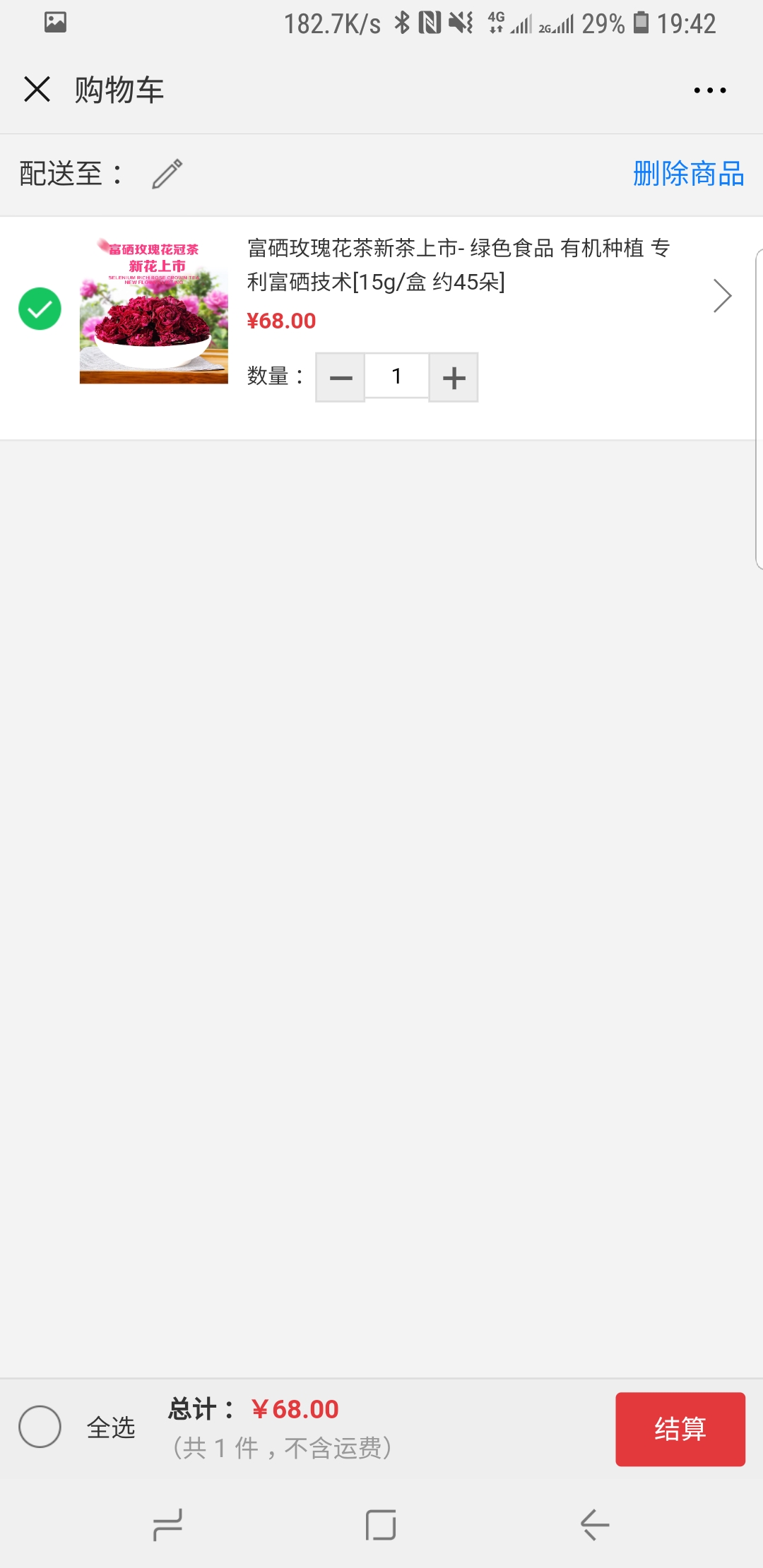Screen dimensions: 763x1568
Task: Close the shopping cart page
Action: pyautogui.click(x=37, y=90)
